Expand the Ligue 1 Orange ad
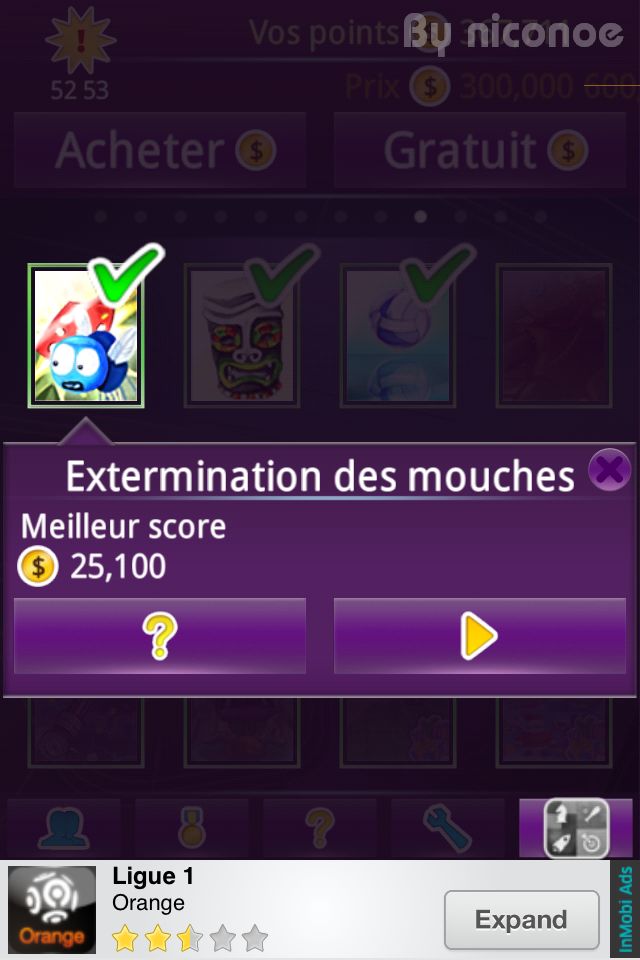Viewport: 640px width, 960px height. pyautogui.click(x=521, y=919)
